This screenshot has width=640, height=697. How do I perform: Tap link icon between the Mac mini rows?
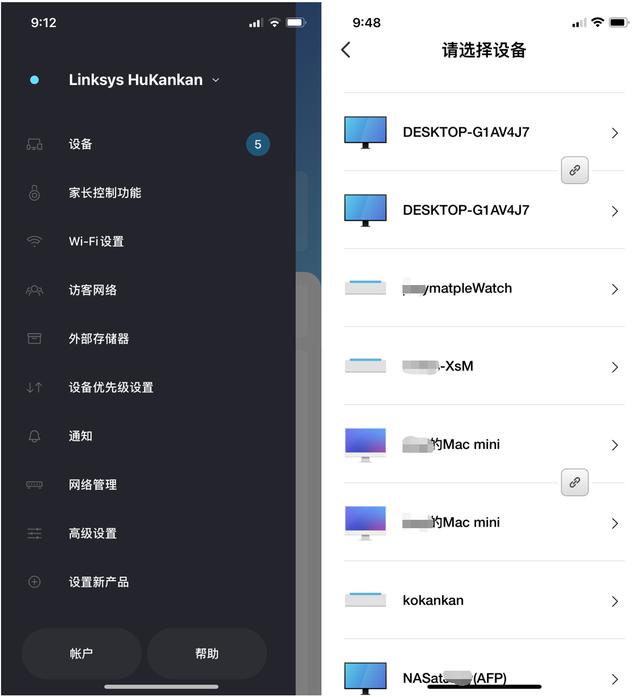tap(574, 483)
